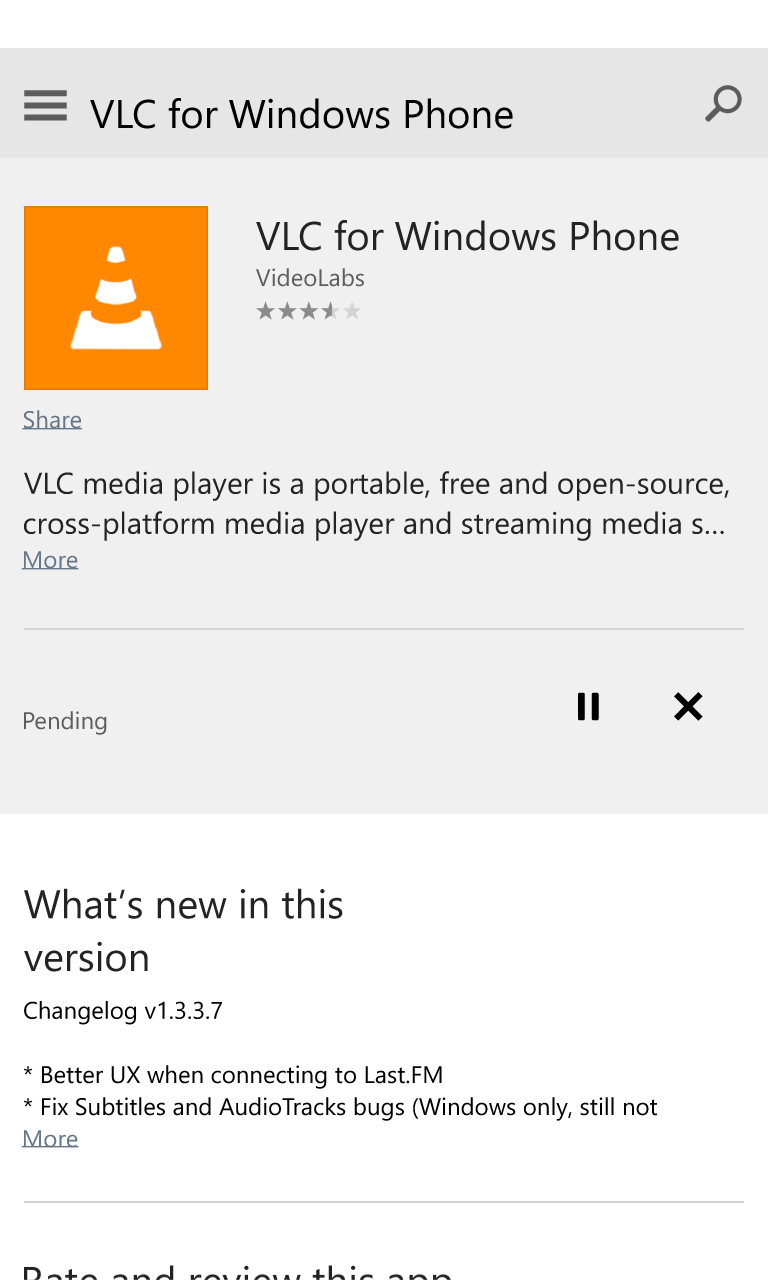Pause the pending download
768x1280 pixels.
(x=588, y=707)
